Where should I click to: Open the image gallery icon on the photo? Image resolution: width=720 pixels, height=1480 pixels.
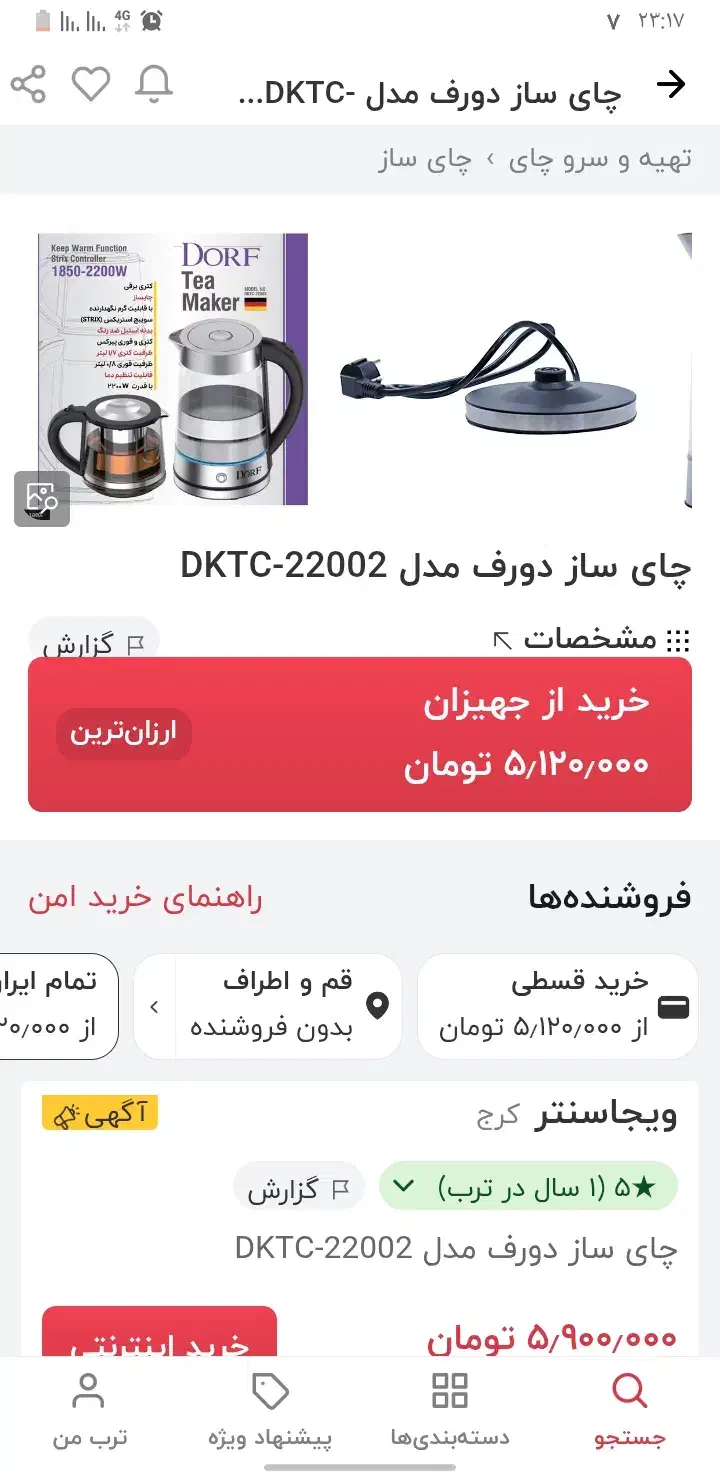click(x=41, y=497)
